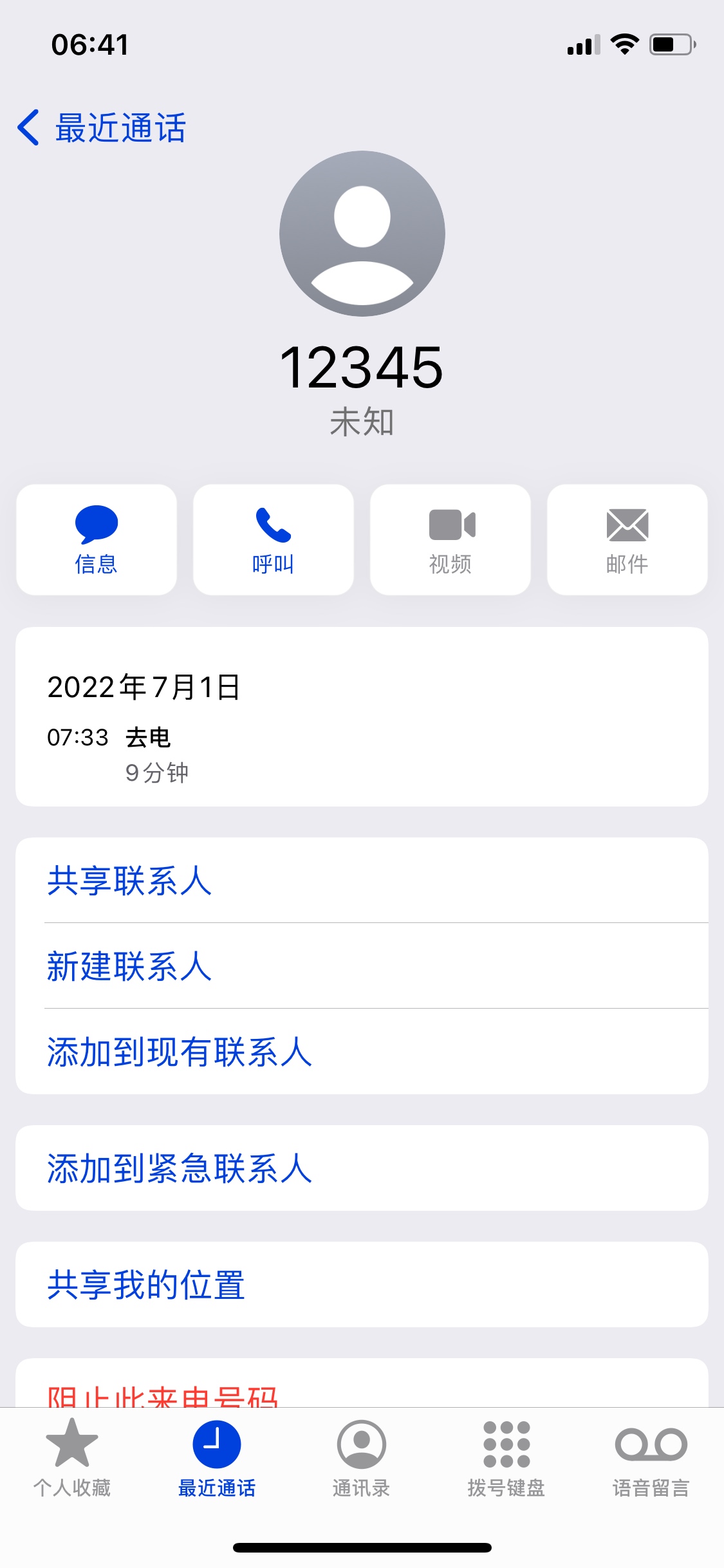Tap 添加到紧急联系人

point(179,1168)
